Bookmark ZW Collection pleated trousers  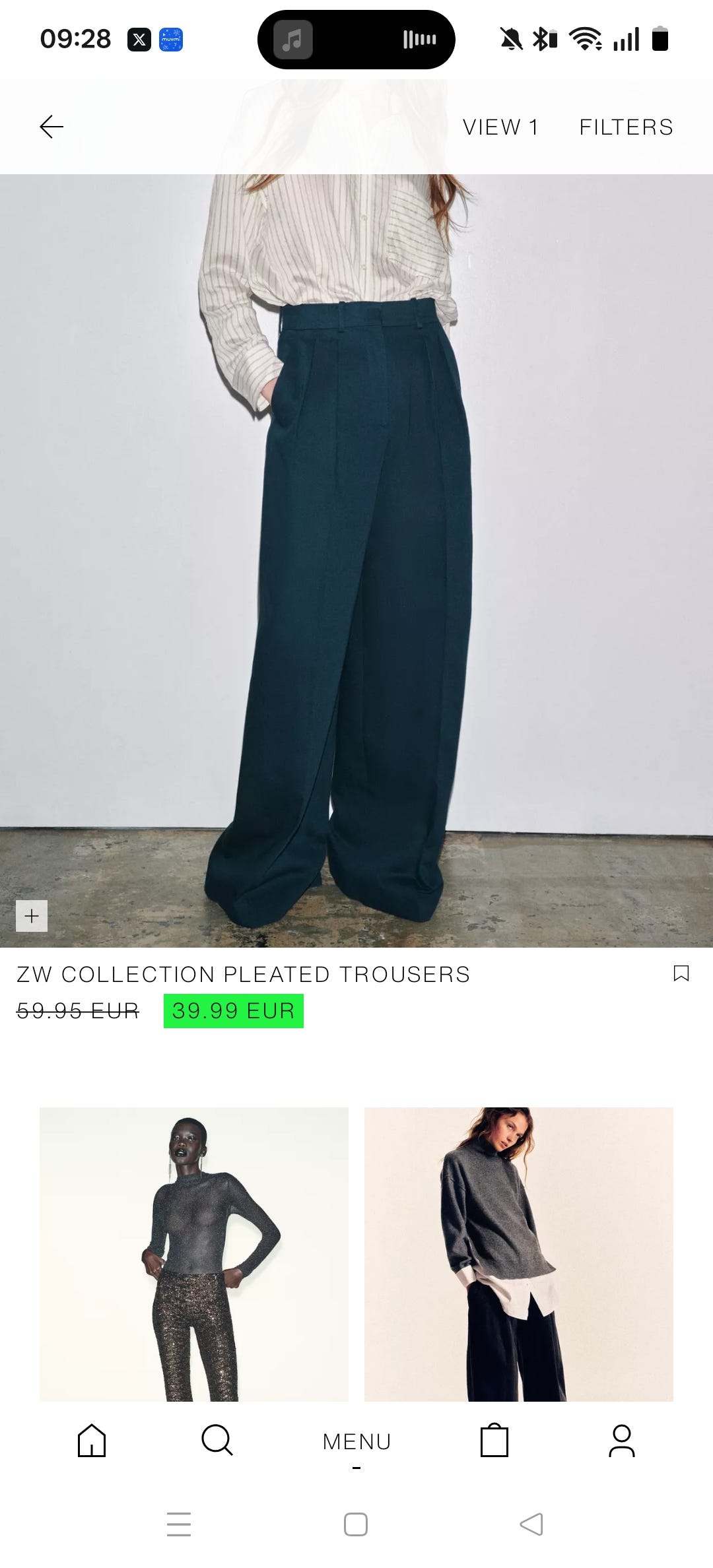(x=681, y=973)
